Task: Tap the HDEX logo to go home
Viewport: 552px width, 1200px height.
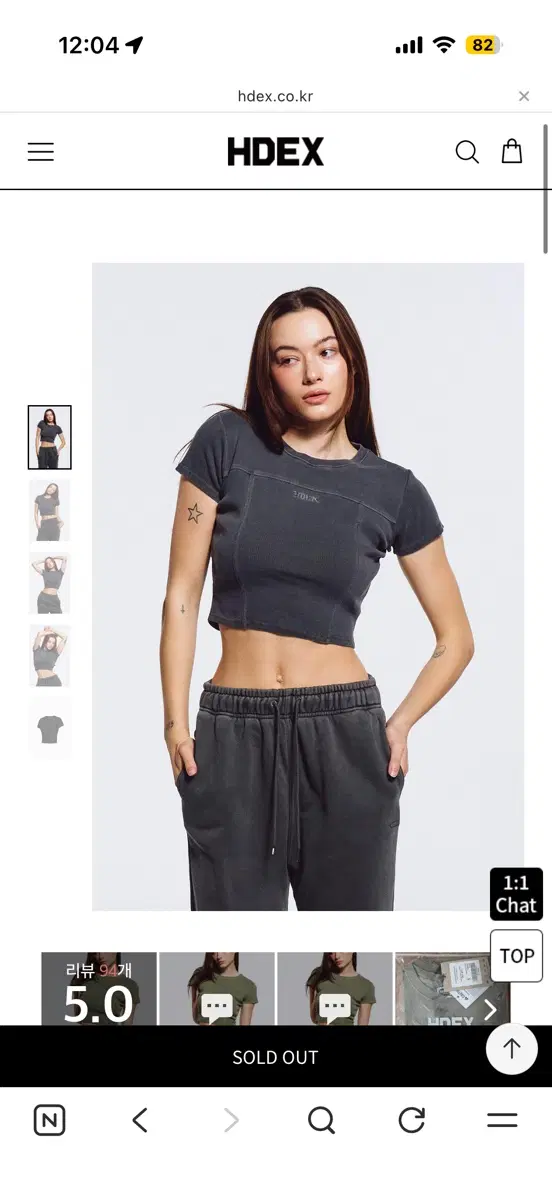Action: (x=276, y=152)
